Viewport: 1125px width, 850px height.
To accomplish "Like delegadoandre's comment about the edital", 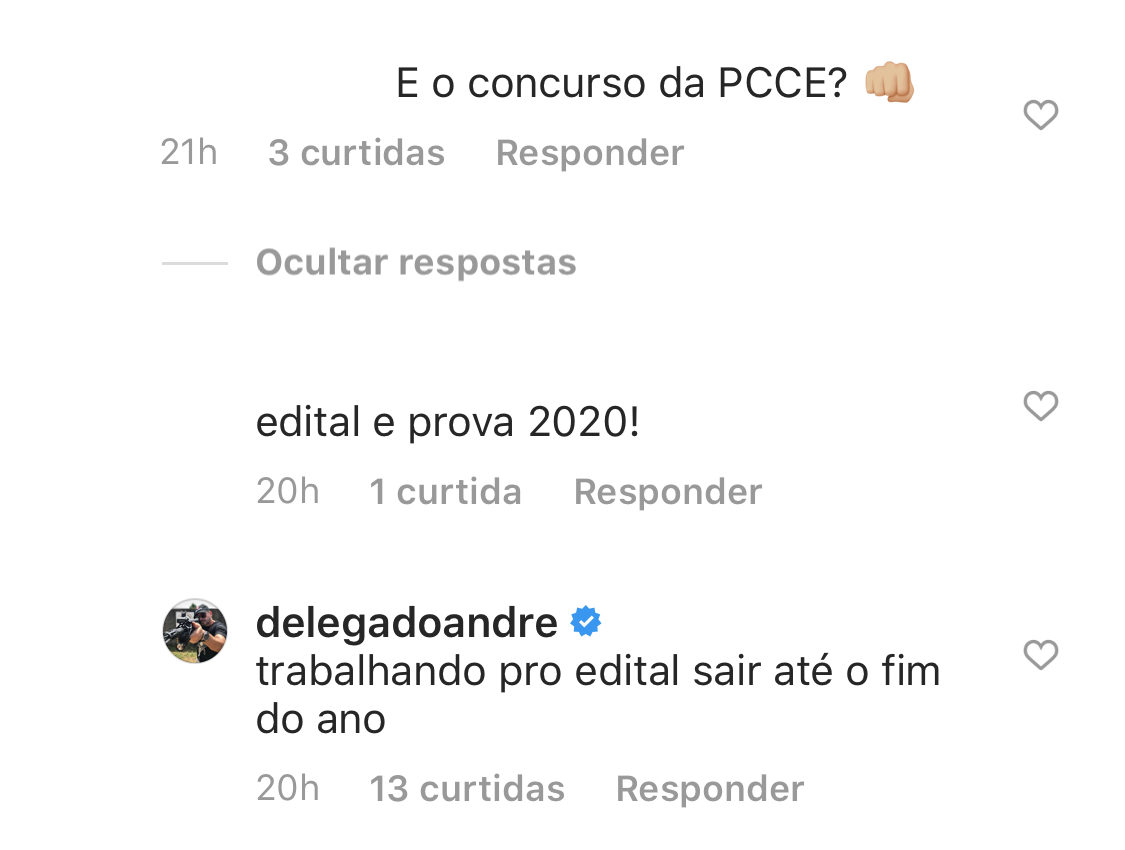I will (1040, 656).
